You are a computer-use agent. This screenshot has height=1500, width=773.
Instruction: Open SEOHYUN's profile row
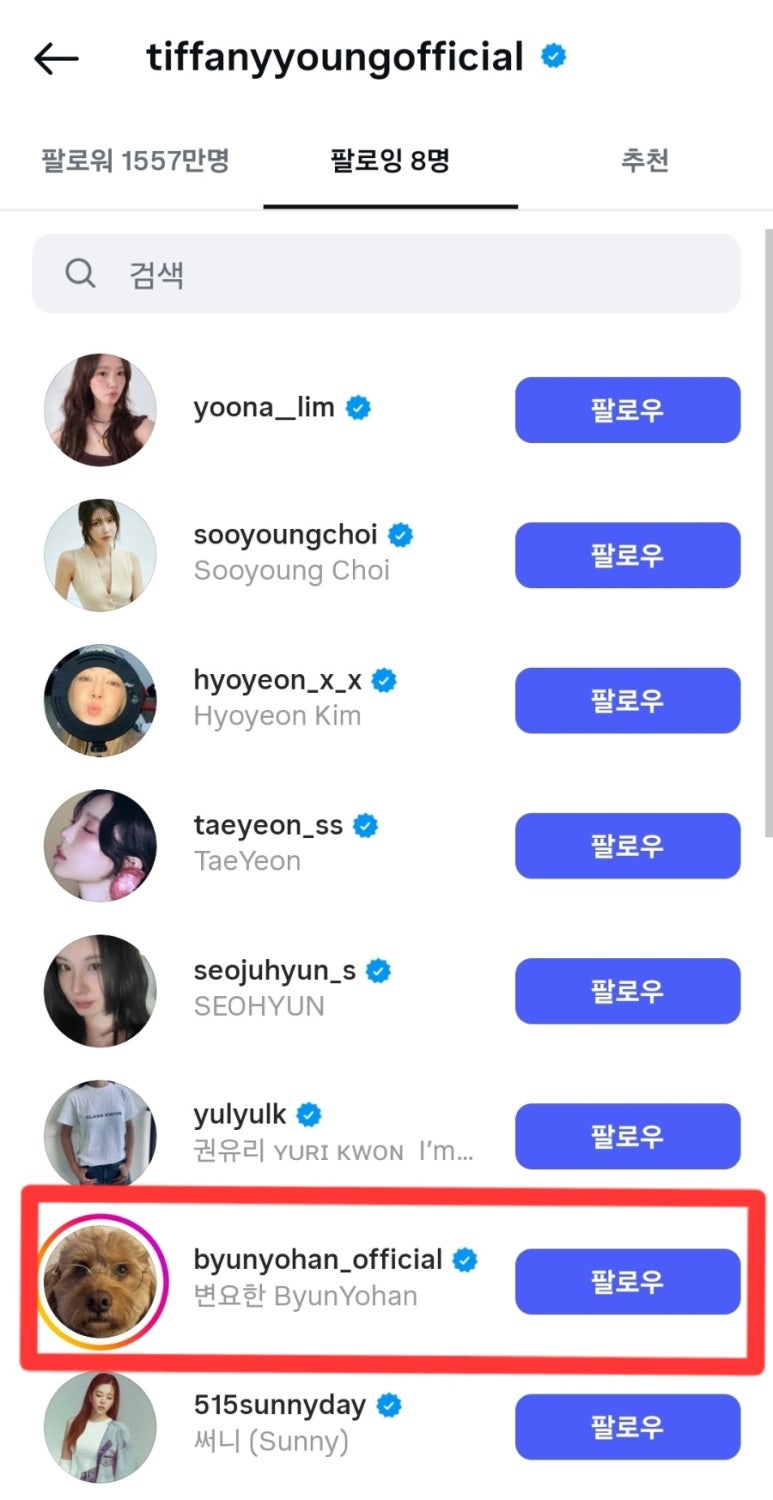tap(275, 988)
